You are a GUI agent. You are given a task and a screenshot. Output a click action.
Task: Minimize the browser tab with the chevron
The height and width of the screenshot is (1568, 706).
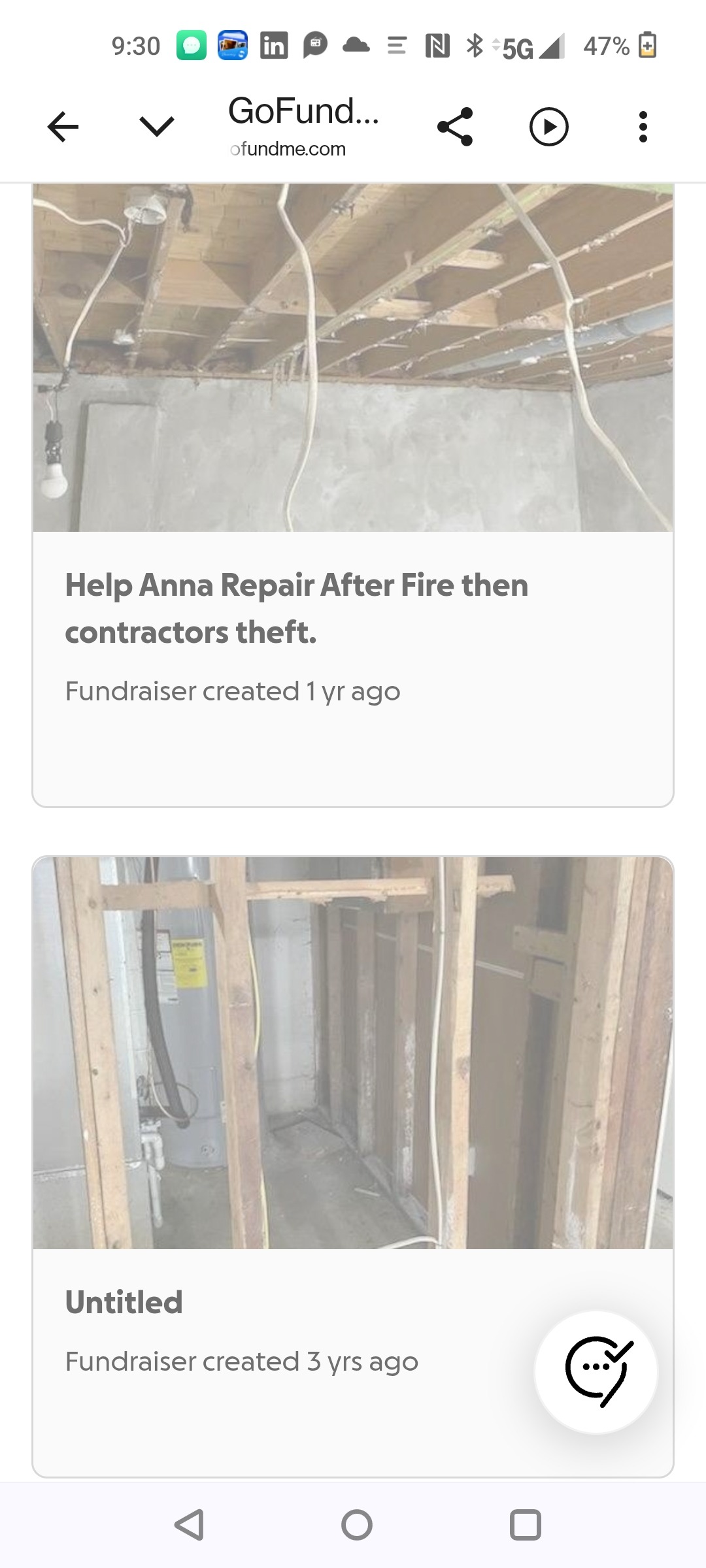(157, 127)
